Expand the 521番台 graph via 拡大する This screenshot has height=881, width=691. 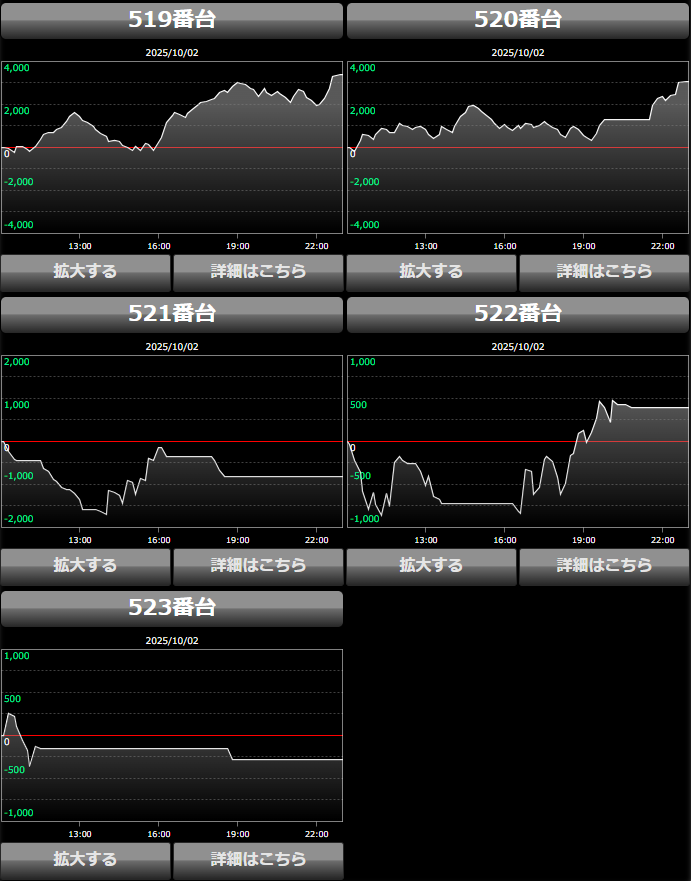click(x=86, y=565)
